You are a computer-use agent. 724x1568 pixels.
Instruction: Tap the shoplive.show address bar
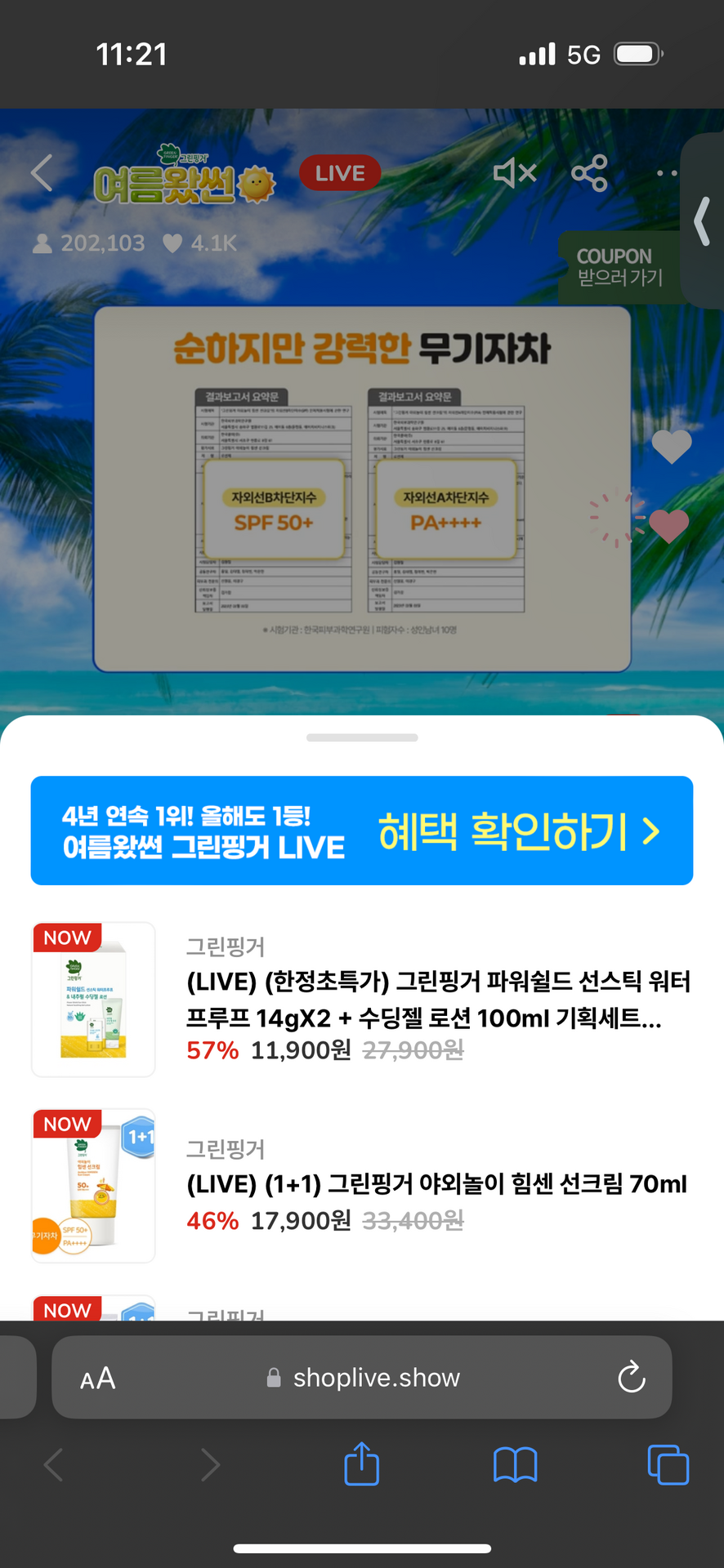pyautogui.click(x=376, y=1378)
